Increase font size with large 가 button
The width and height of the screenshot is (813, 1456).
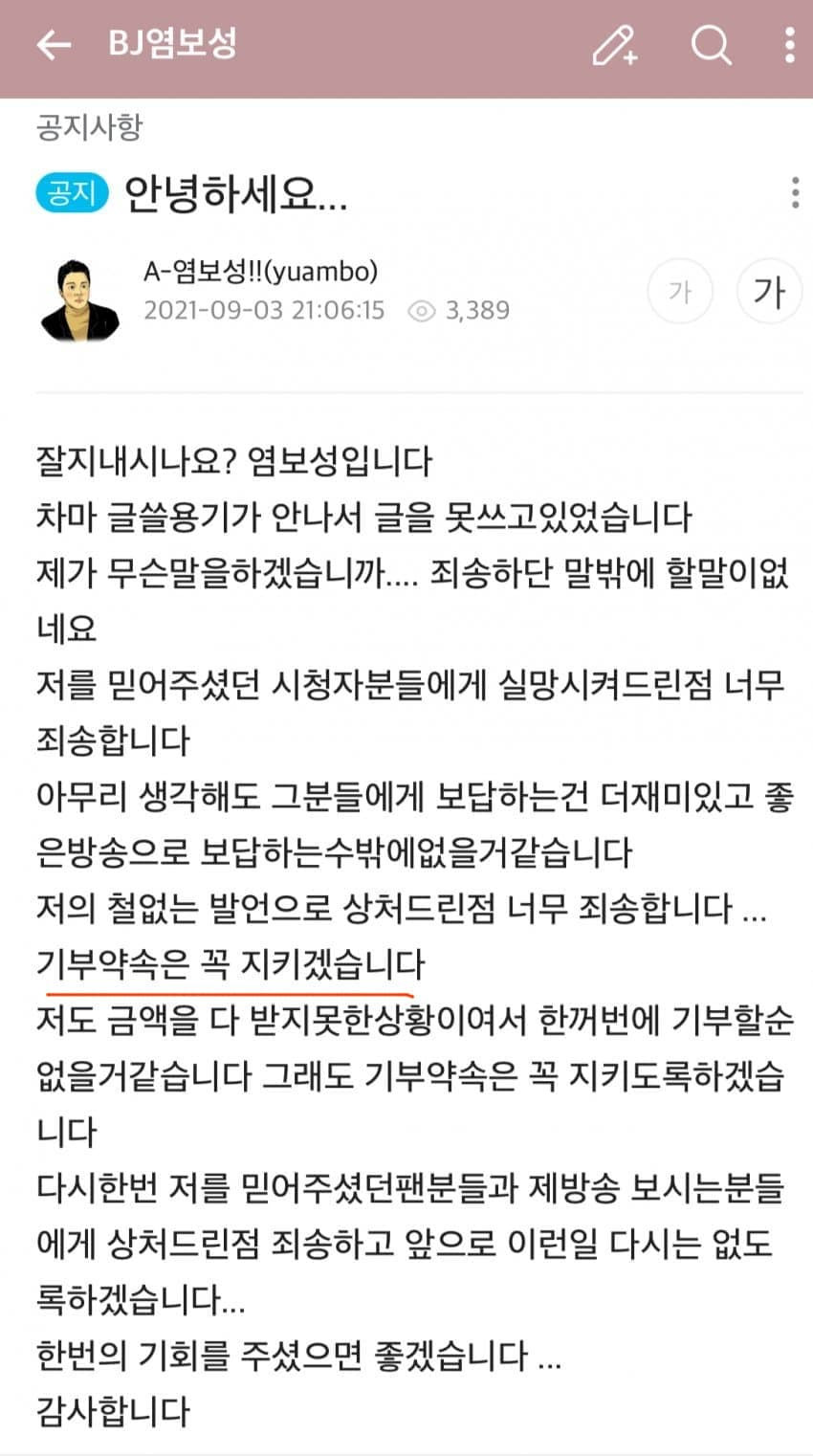(768, 291)
